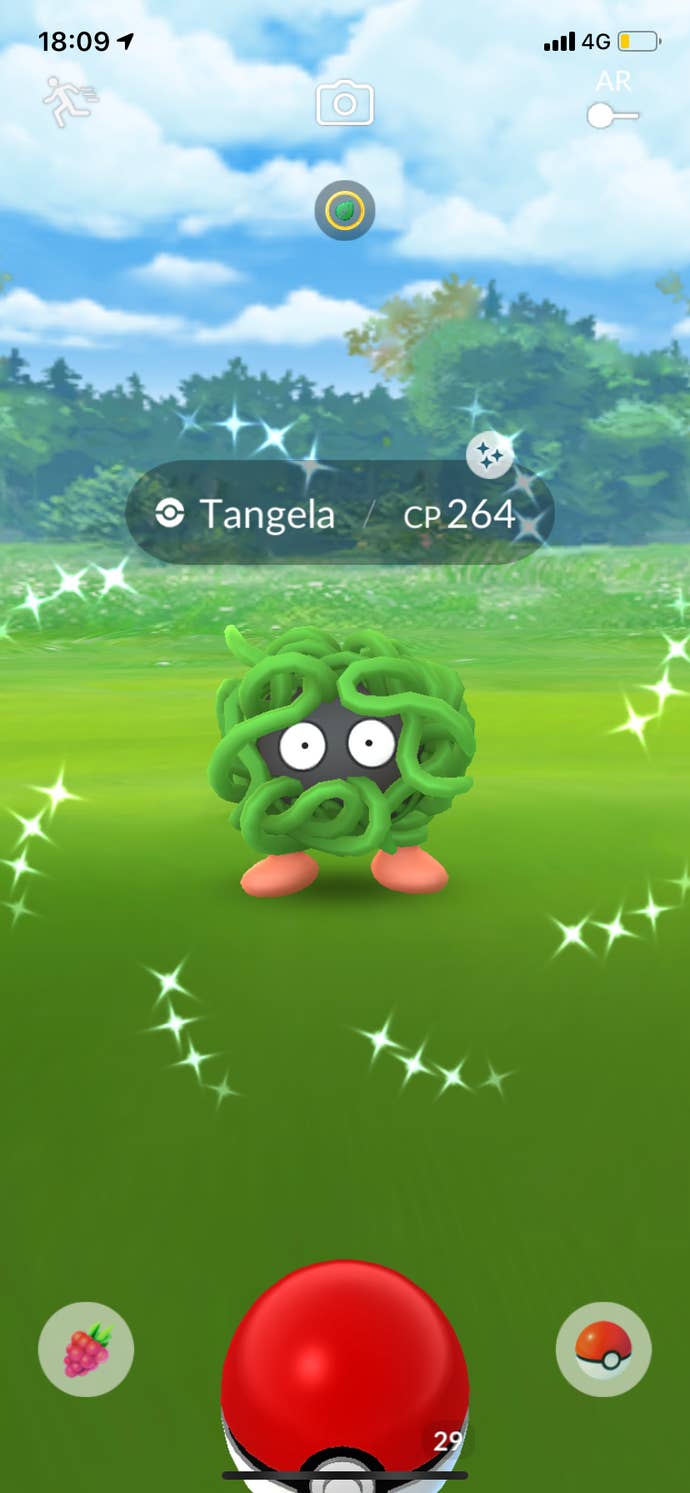Open the camera to take a snapshot
Viewport: 690px width, 1493px height.
[345, 104]
